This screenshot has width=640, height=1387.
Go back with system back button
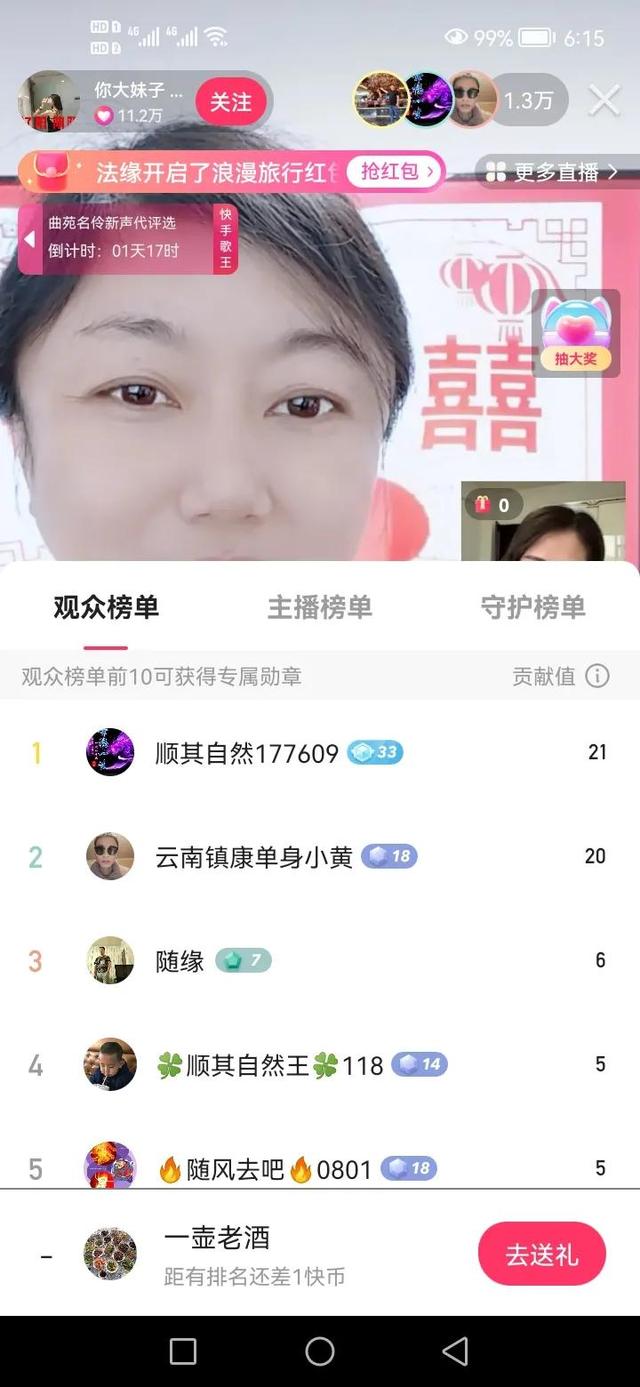(x=455, y=1351)
